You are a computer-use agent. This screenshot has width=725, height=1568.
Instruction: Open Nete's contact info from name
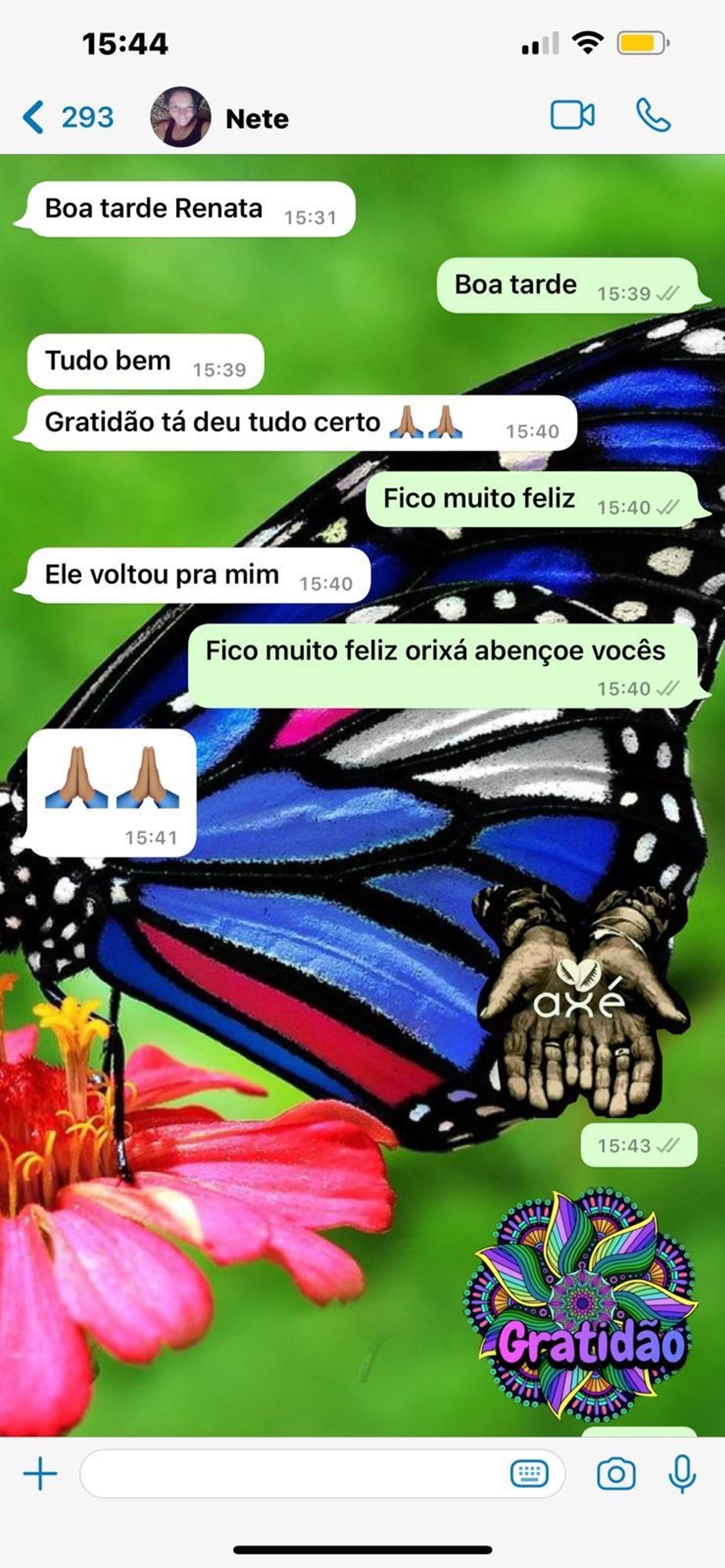(257, 119)
